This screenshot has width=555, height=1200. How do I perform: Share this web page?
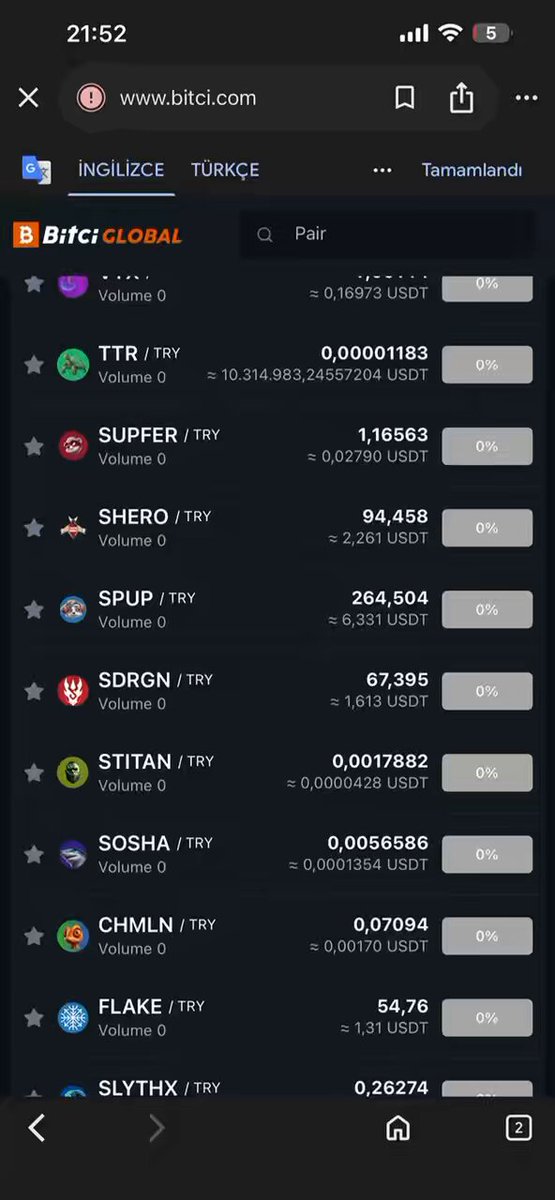click(x=461, y=97)
